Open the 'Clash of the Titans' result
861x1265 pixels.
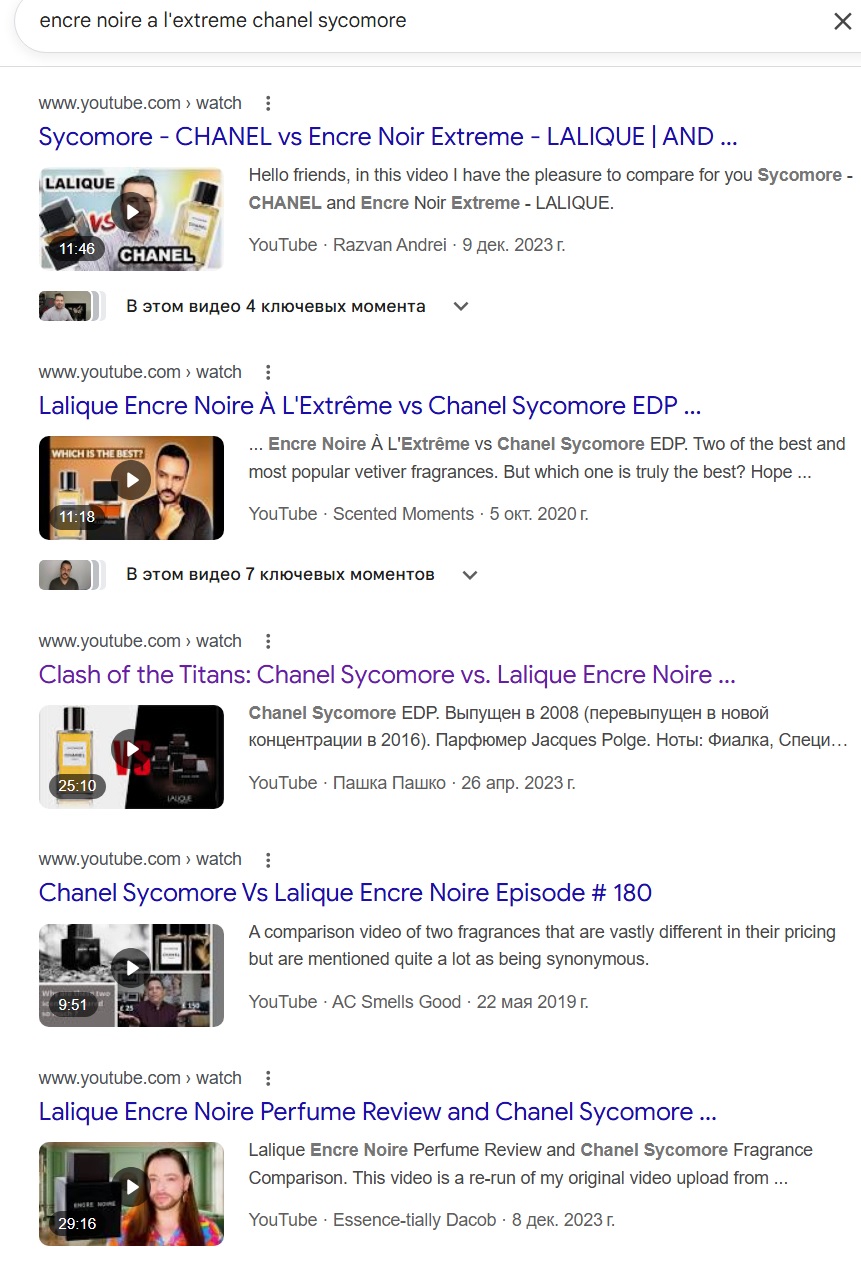(x=387, y=675)
